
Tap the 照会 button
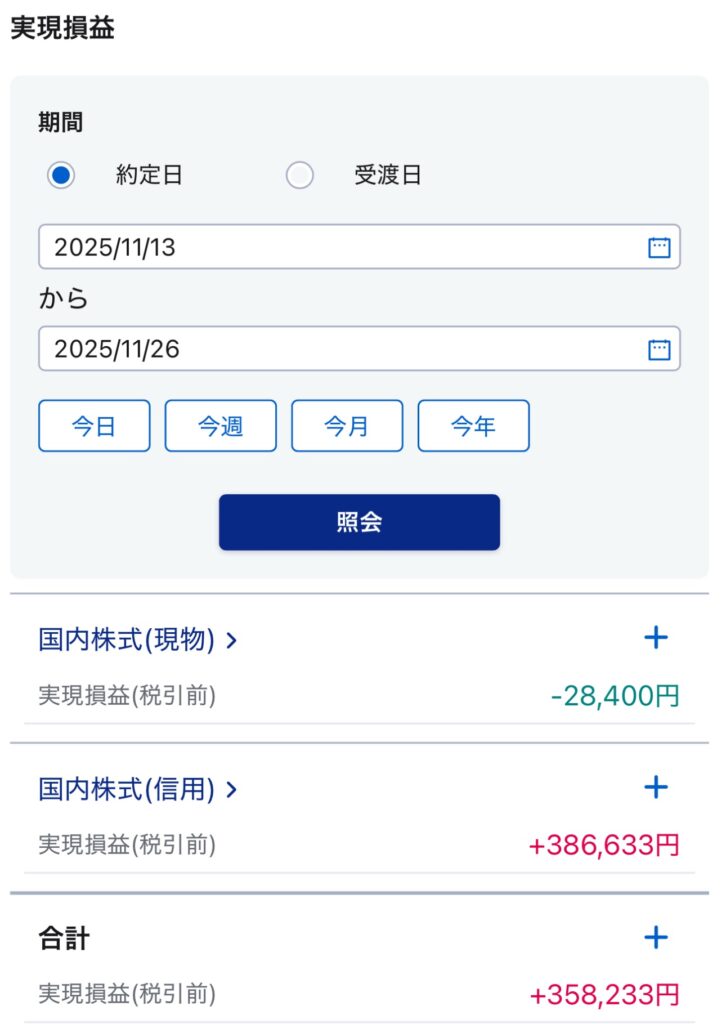coord(359,522)
